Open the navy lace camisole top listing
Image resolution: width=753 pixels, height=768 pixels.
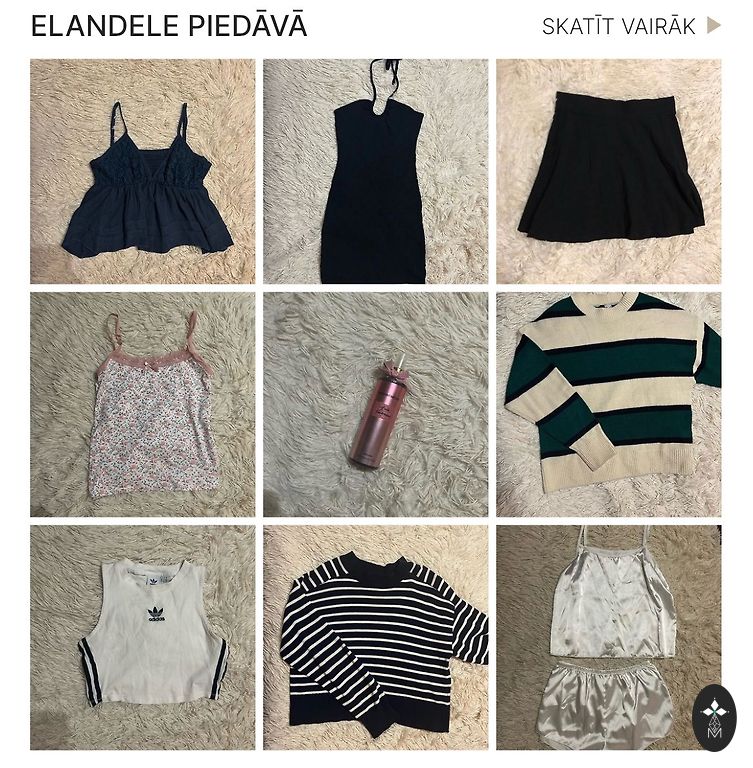pos(142,171)
